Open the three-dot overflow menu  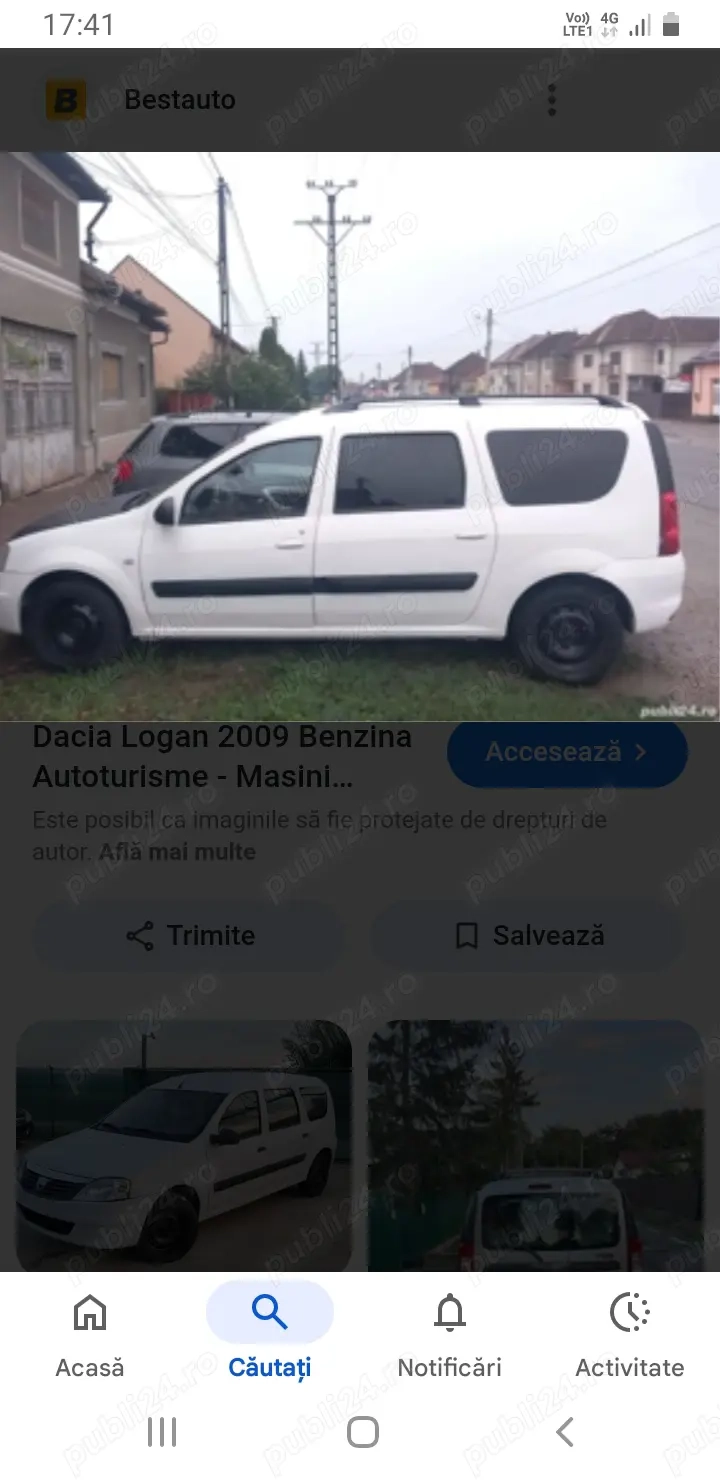pos(551,100)
